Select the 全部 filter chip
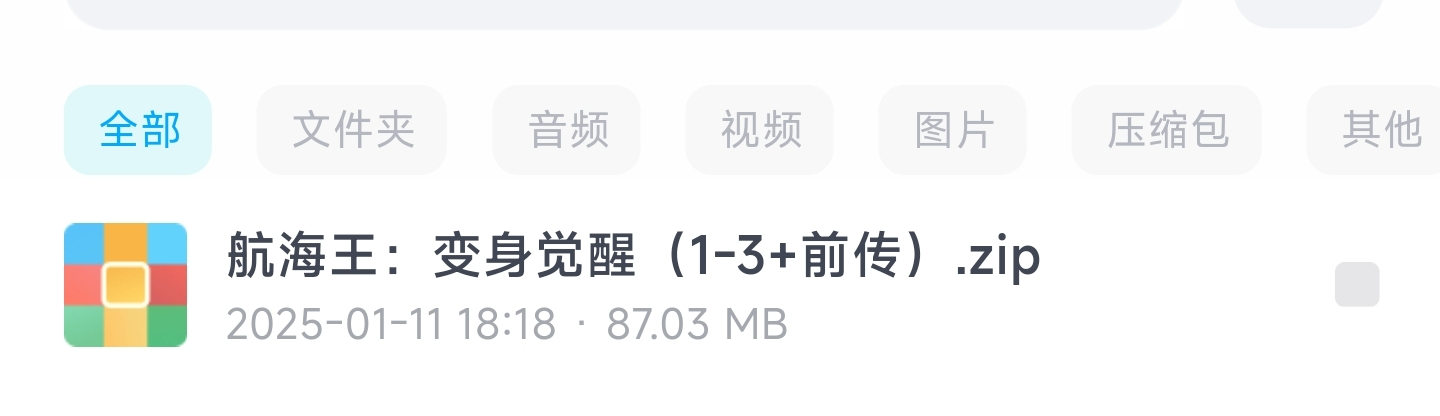 click(x=138, y=130)
